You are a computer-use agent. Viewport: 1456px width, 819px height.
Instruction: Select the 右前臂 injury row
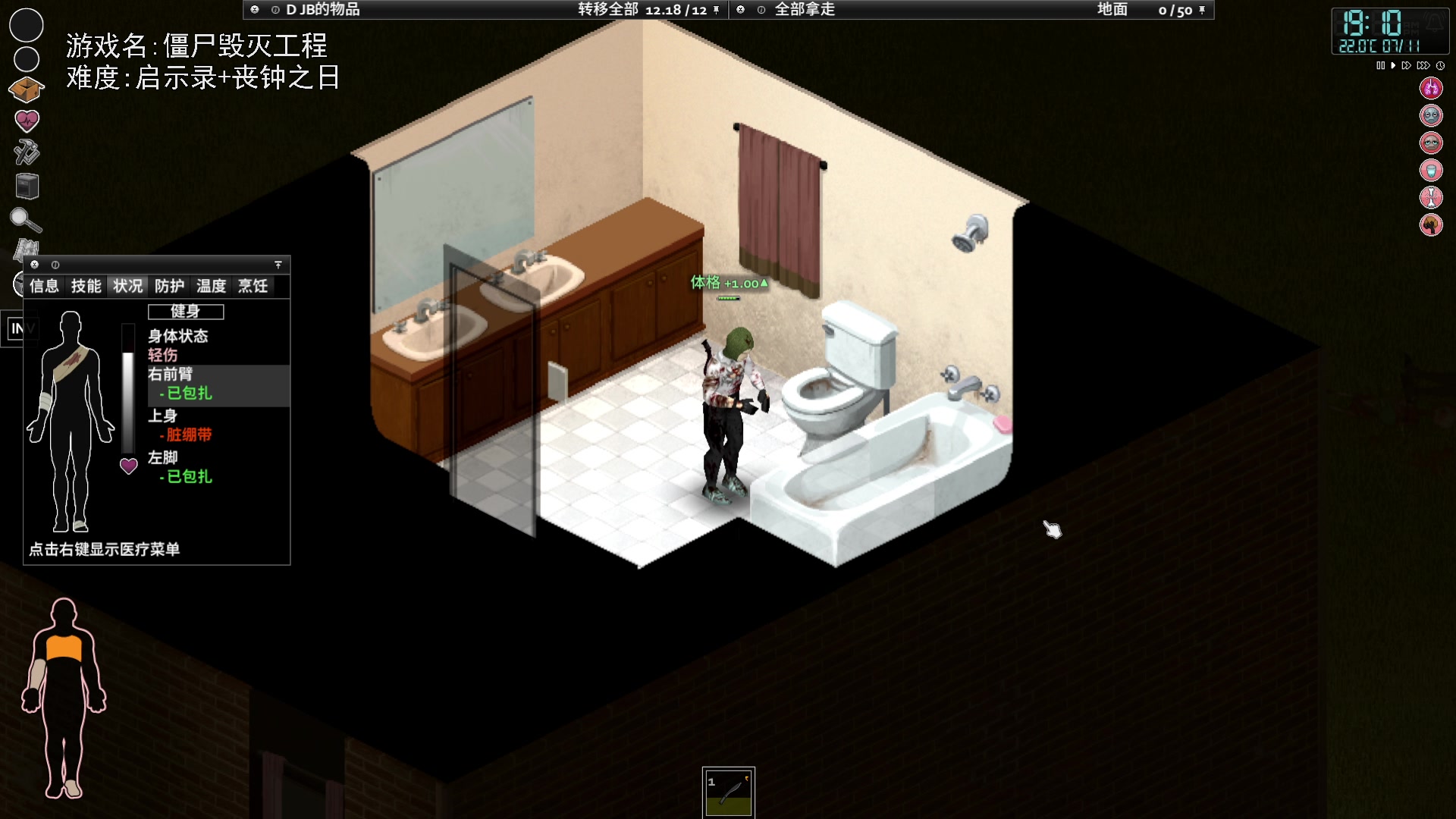pos(218,384)
